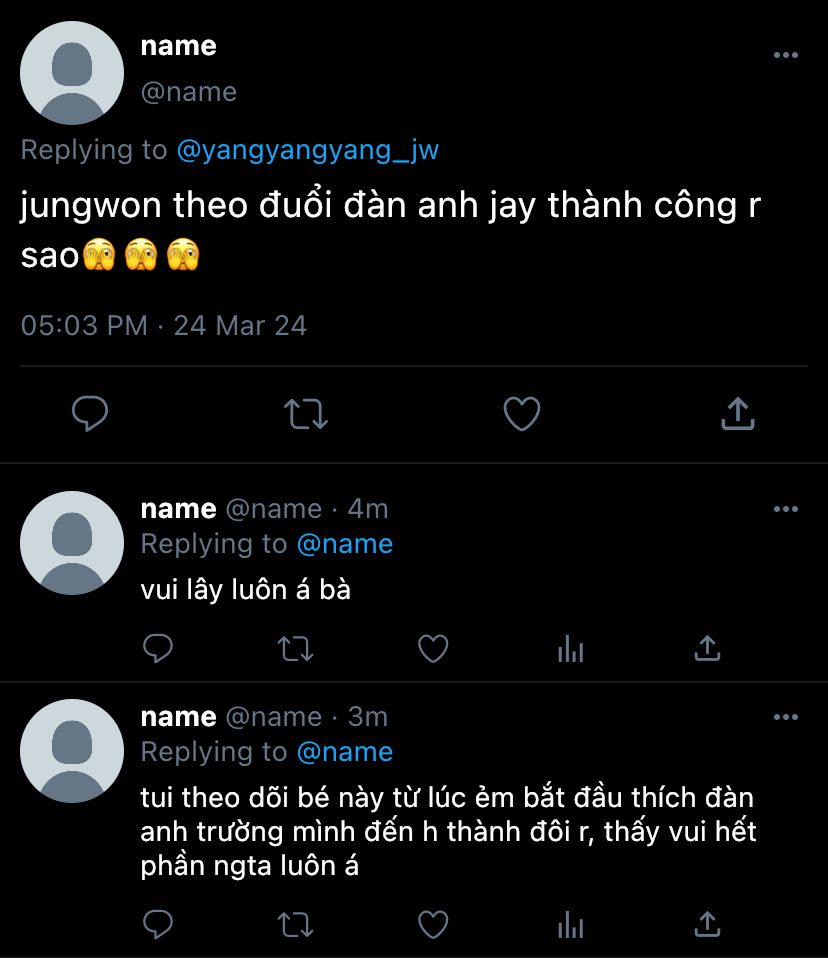Viewport: 828px width, 958px height.
Task: Retweet the main jungwon tweet
Action: pos(306,413)
